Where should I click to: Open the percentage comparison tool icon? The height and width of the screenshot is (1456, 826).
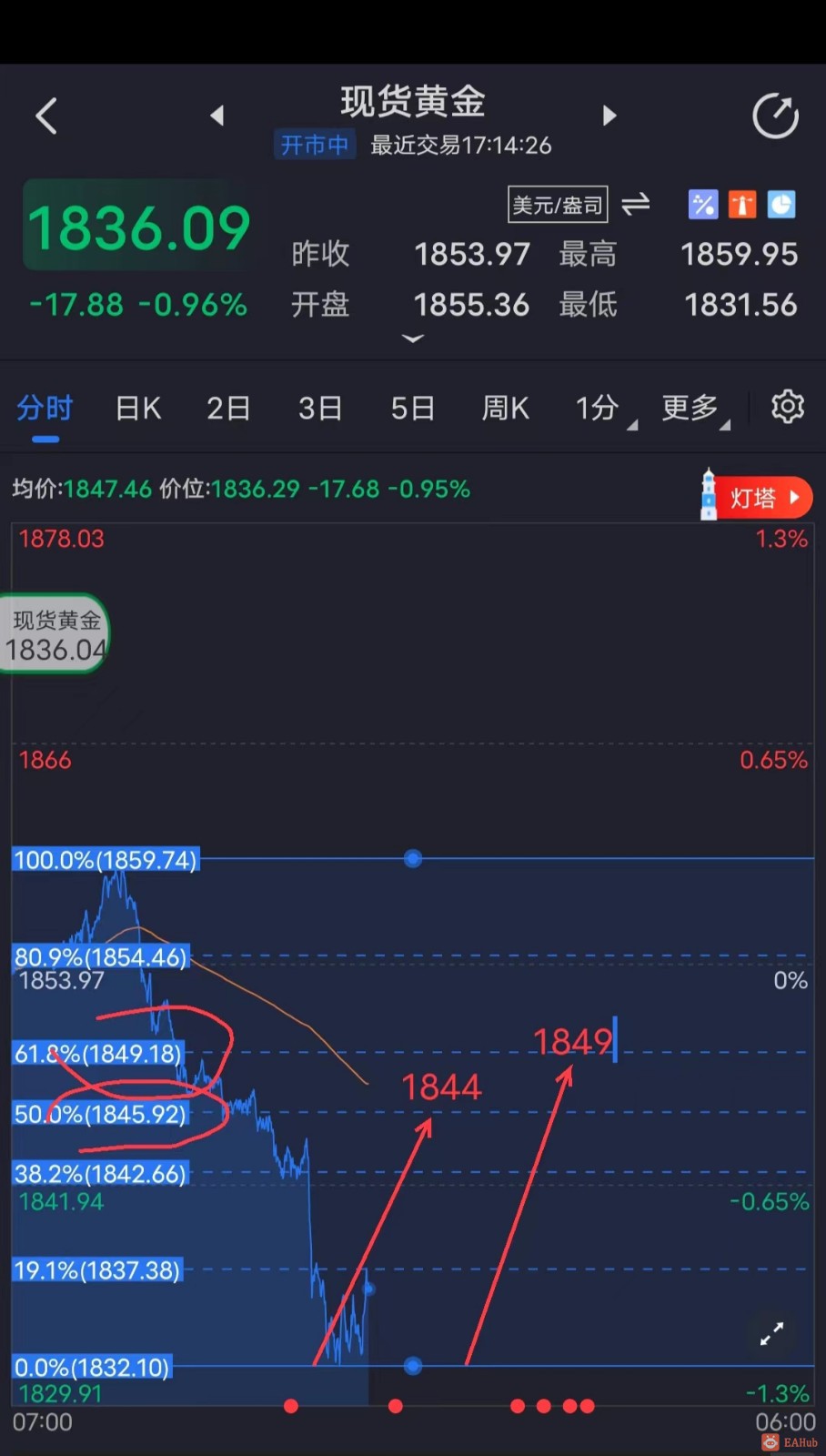703,205
